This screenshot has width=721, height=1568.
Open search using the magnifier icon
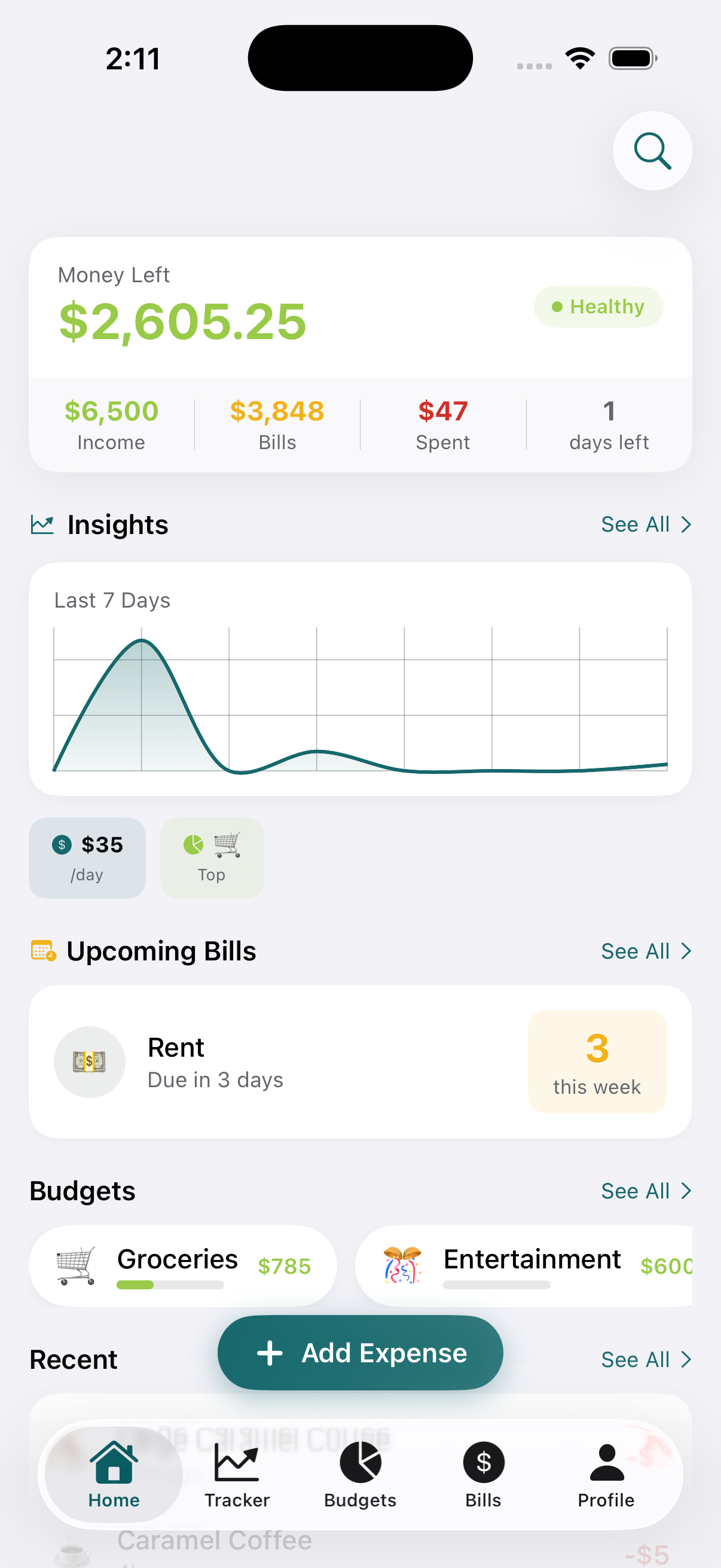coord(652,151)
